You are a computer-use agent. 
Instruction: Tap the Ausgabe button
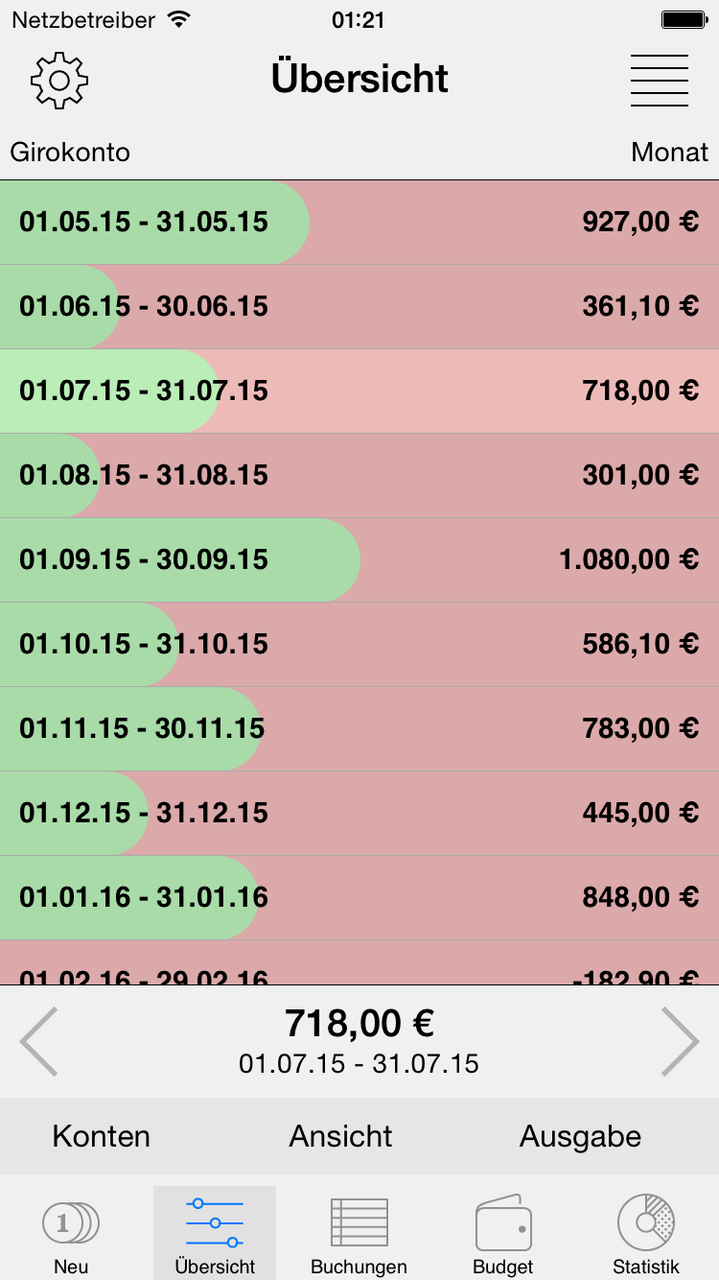(580, 1136)
